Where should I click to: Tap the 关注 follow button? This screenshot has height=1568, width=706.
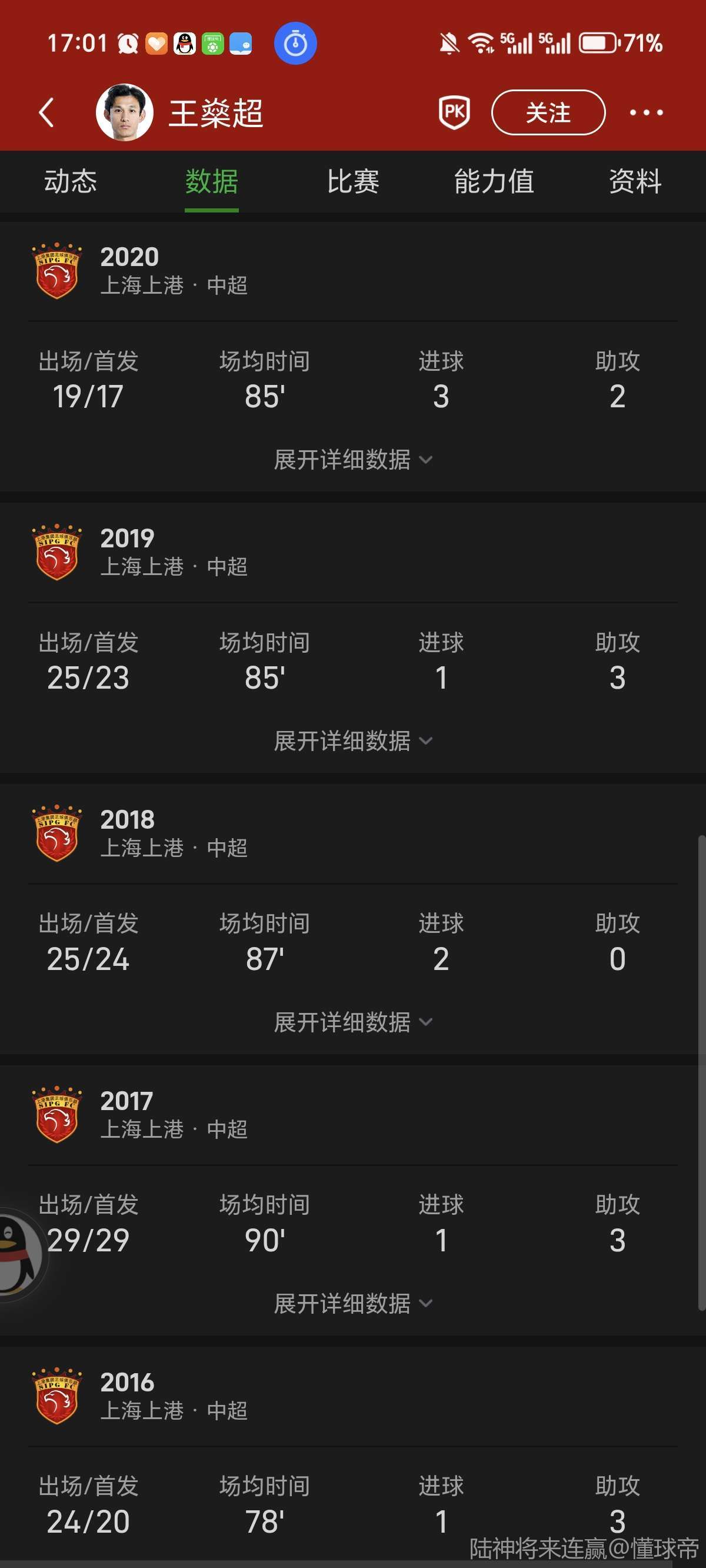(548, 112)
